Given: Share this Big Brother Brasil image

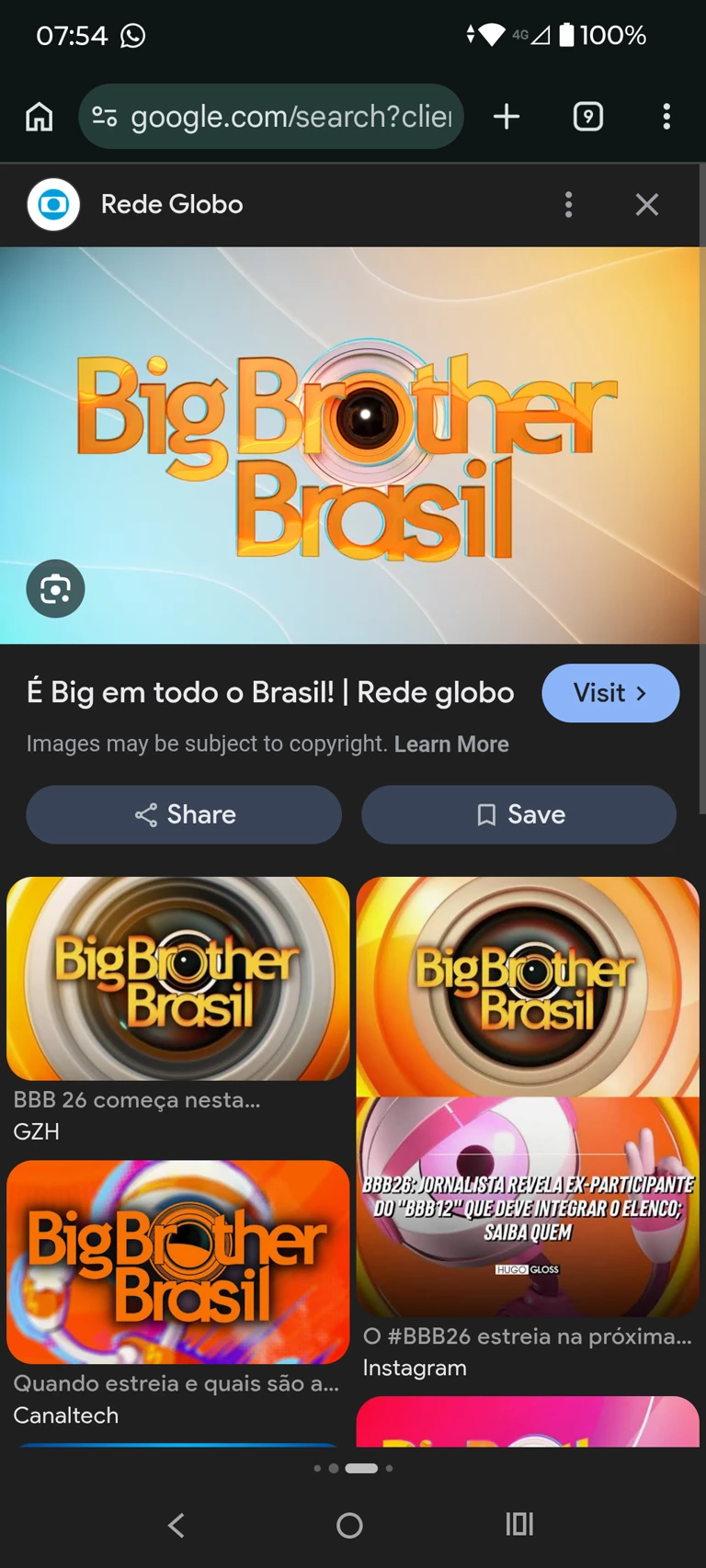Looking at the screenshot, I should coord(184,814).
